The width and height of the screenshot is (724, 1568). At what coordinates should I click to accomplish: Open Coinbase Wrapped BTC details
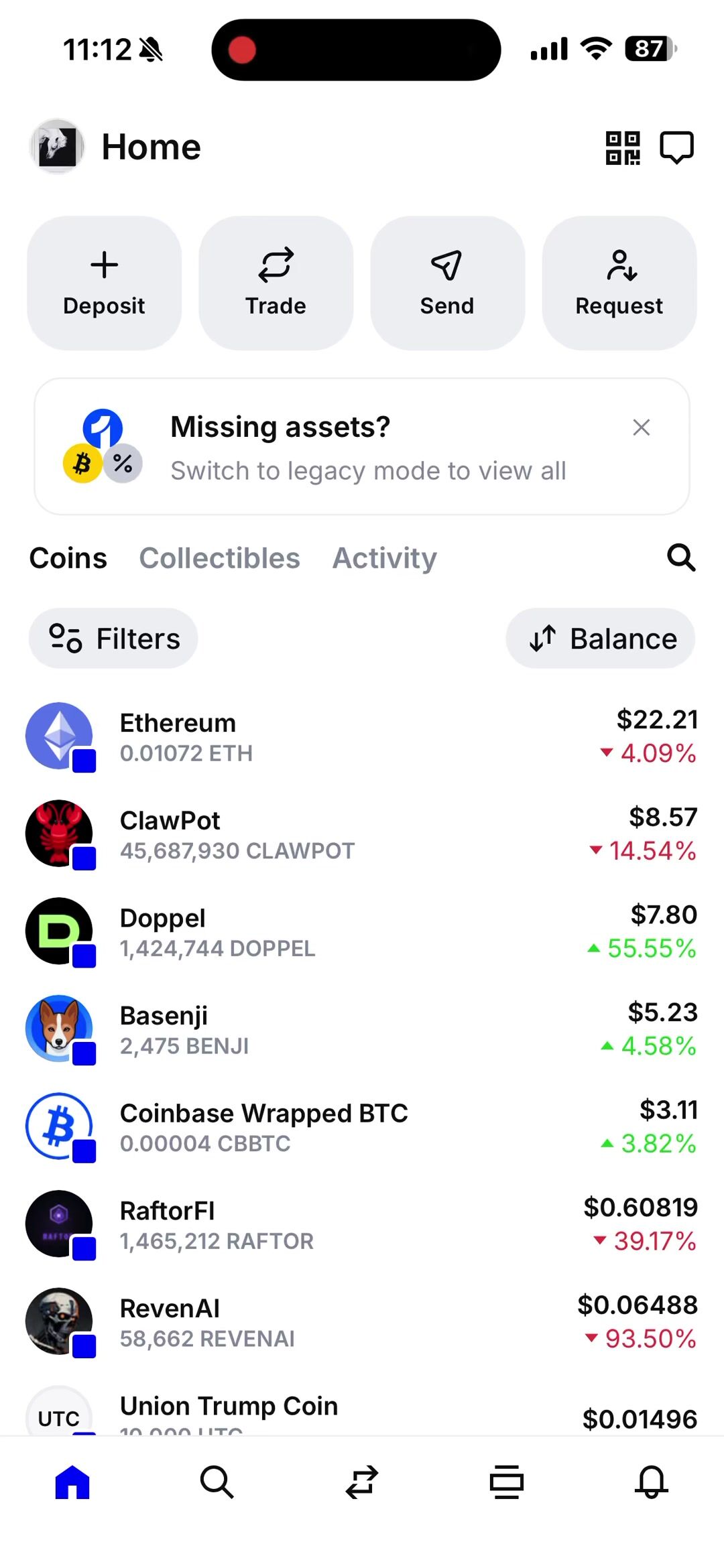tap(362, 1127)
